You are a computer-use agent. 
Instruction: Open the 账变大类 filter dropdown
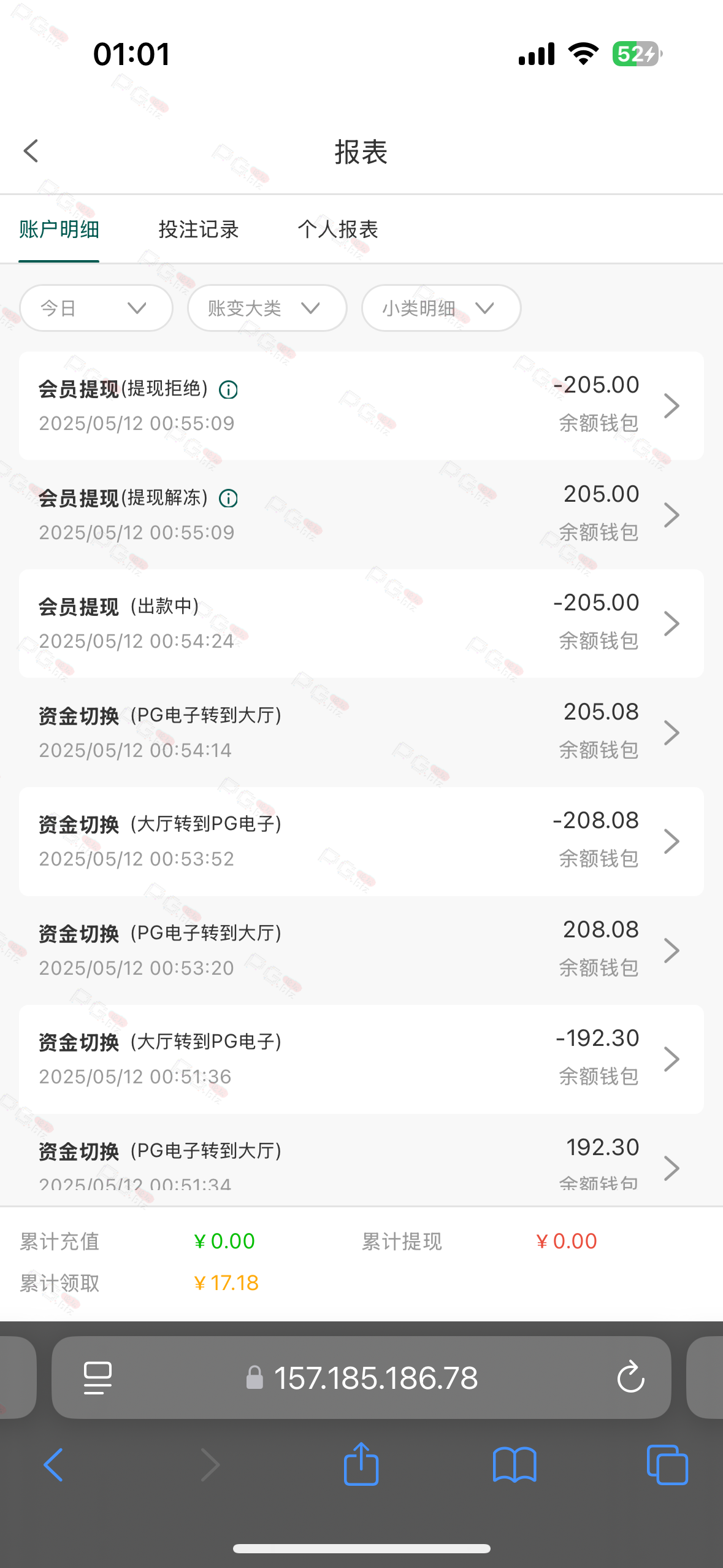pyautogui.click(x=267, y=308)
